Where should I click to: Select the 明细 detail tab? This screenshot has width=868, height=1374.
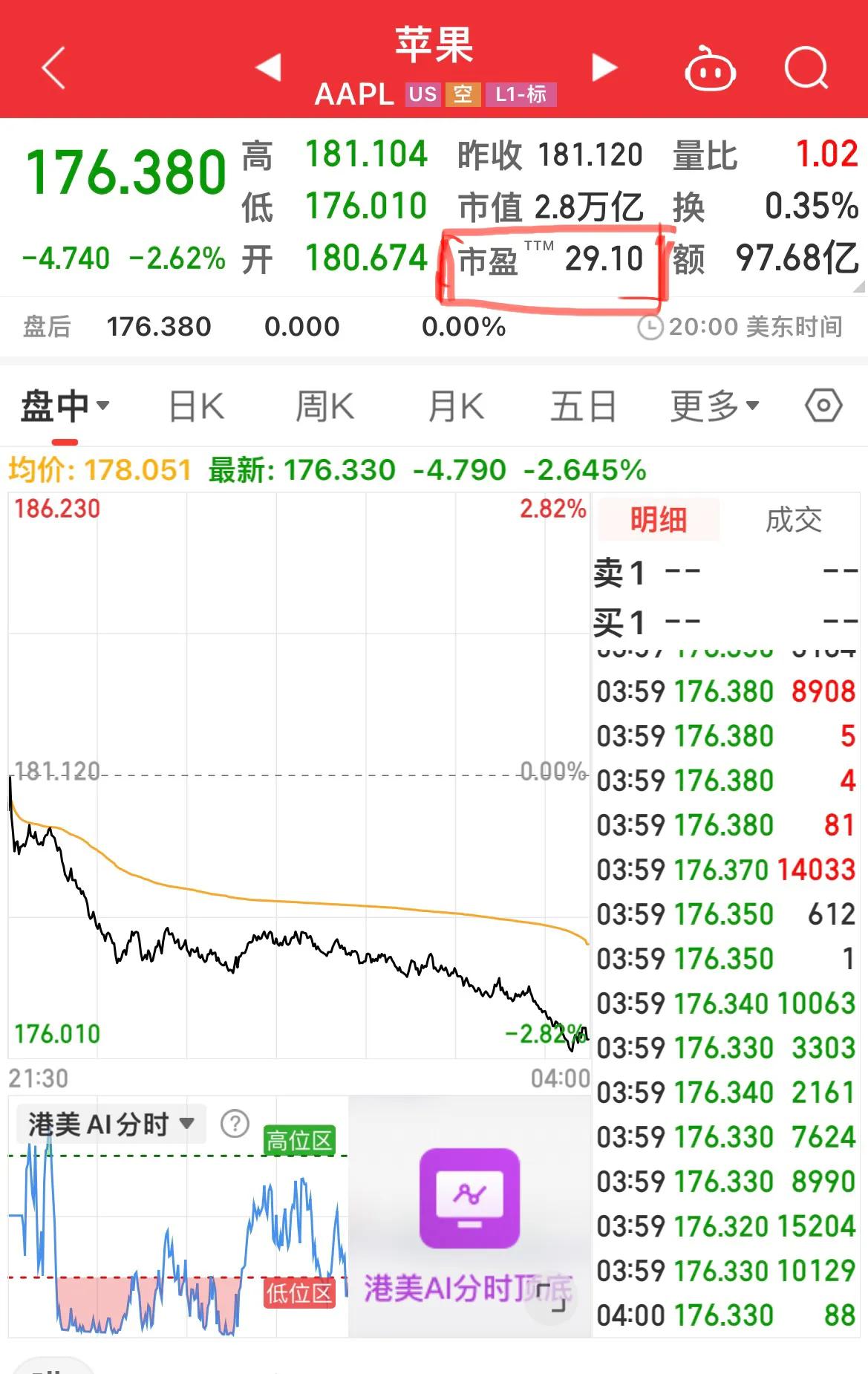pos(658,520)
